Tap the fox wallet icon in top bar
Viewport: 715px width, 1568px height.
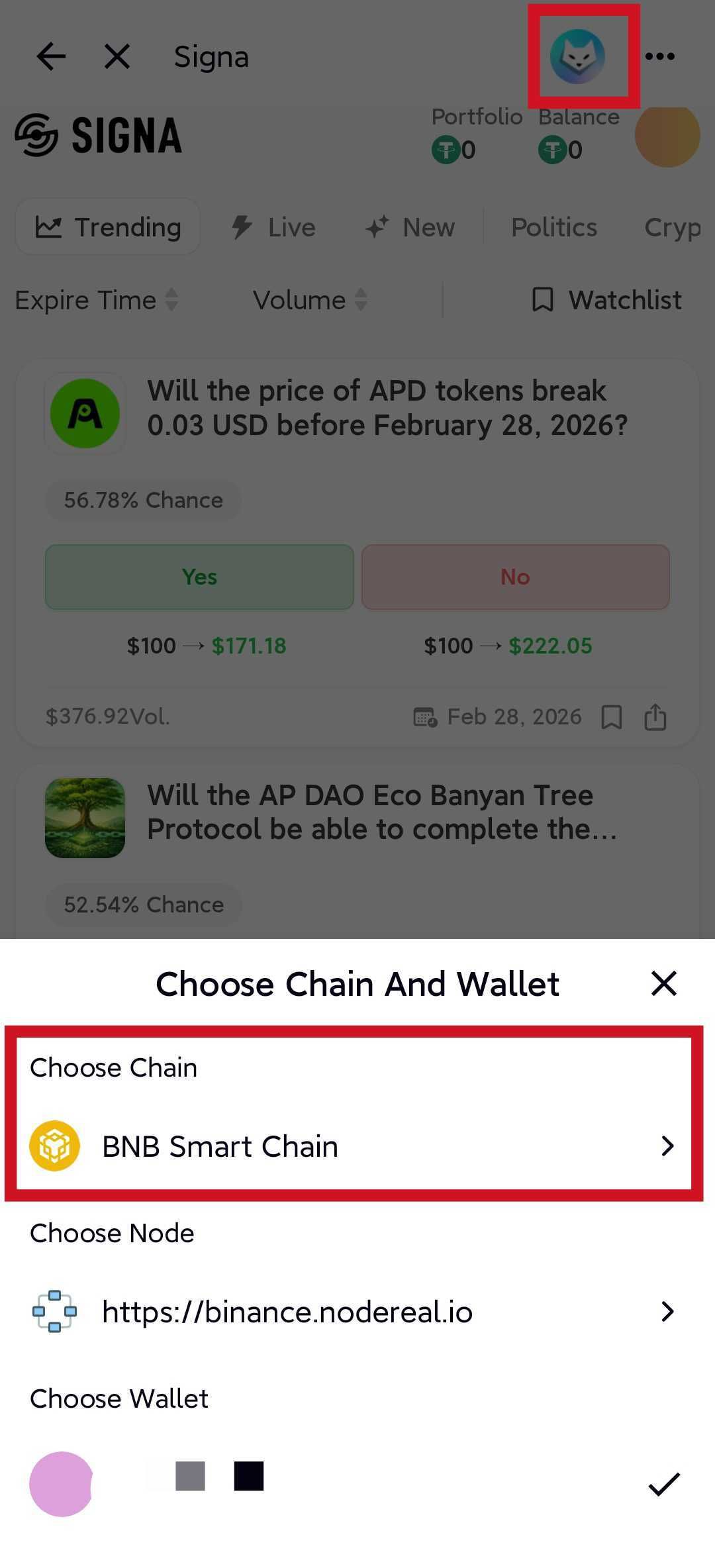click(x=577, y=57)
